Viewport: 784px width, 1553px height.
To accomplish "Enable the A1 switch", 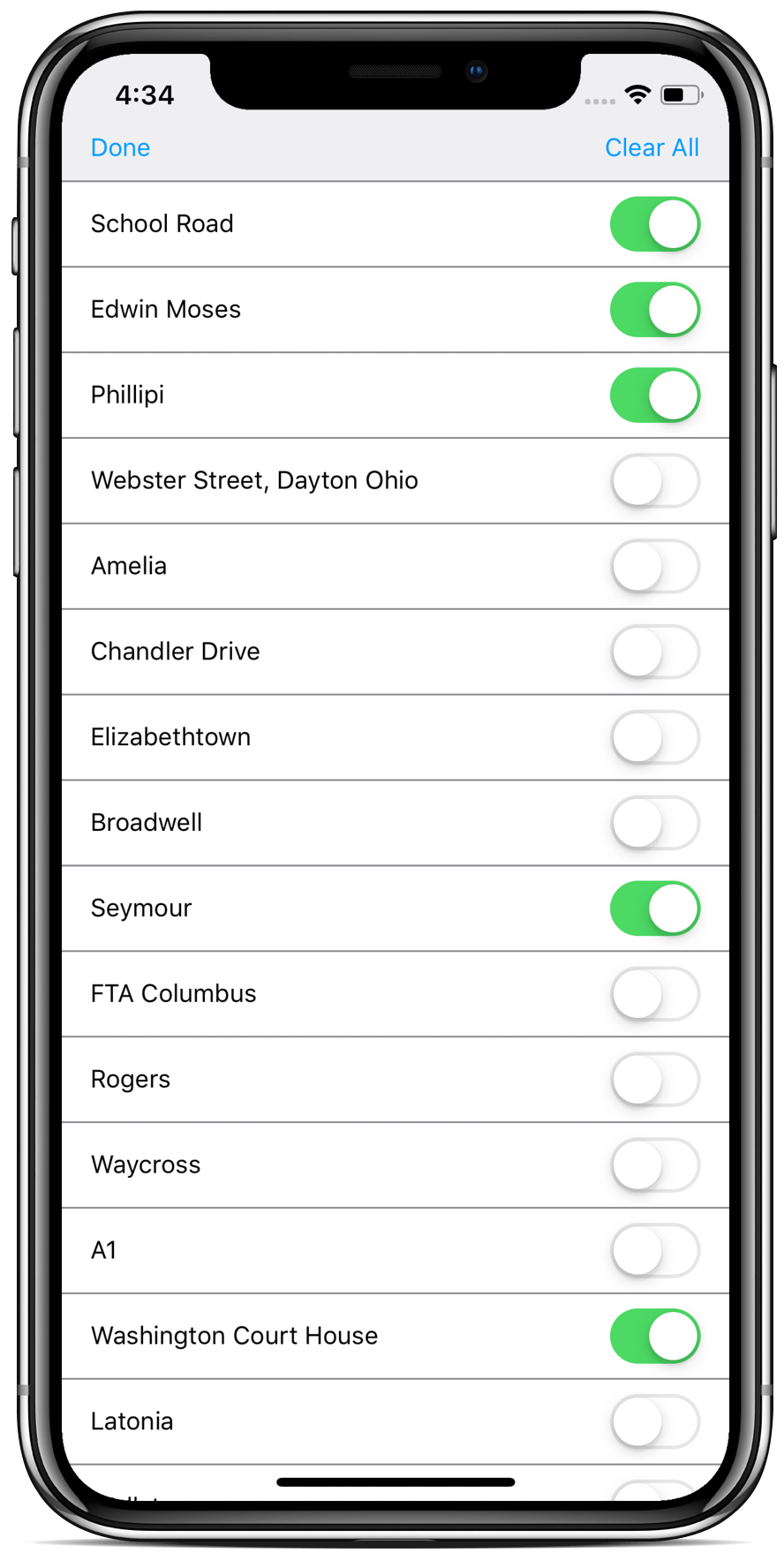I will tap(655, 1251).
